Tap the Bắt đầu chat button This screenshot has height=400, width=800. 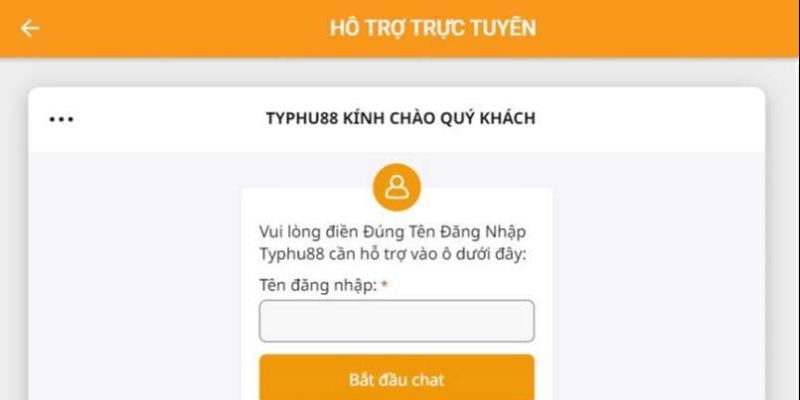[397, 379]
